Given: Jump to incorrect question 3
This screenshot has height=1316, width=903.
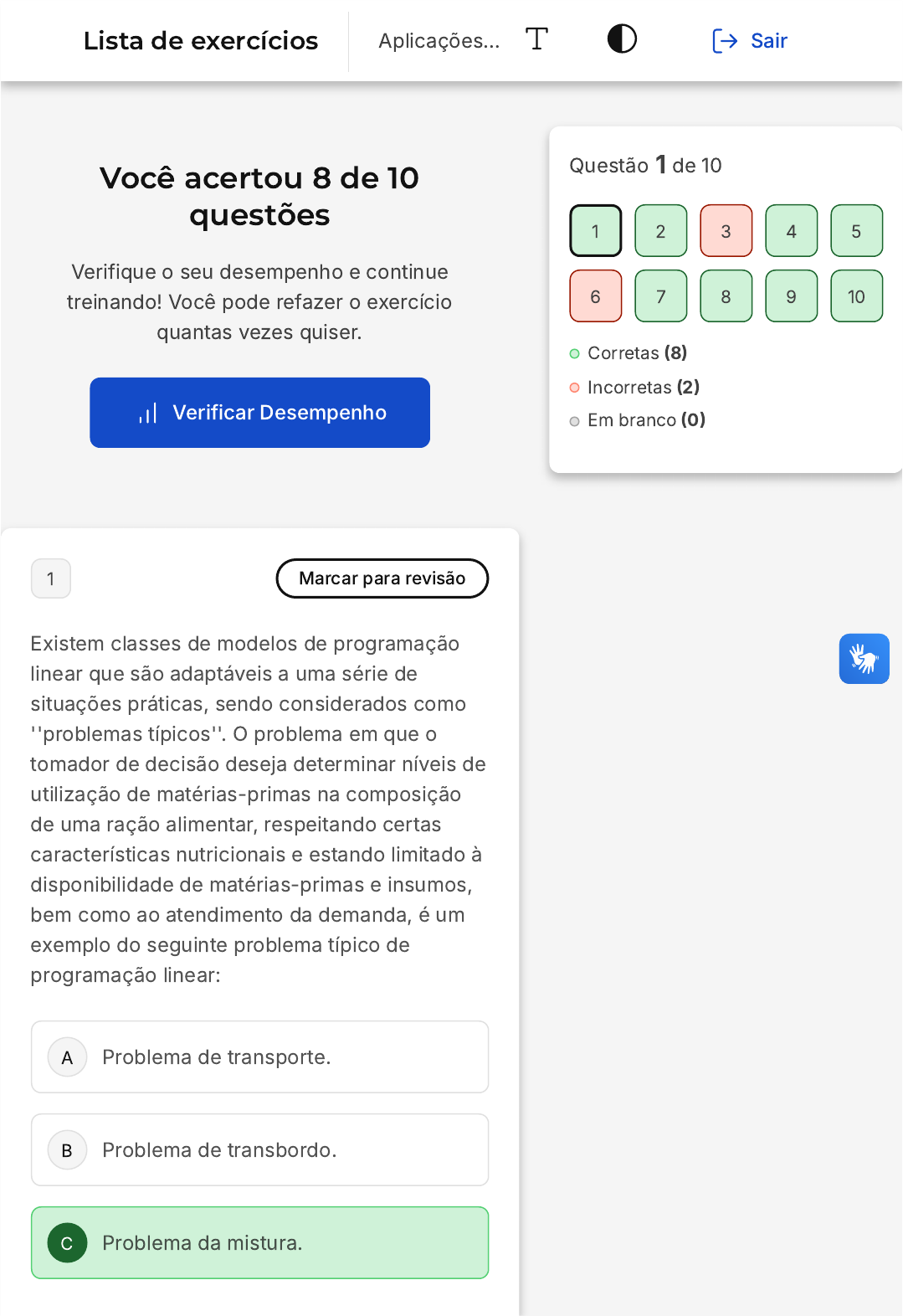Looking at the screenshot, I should coord(726,231).
